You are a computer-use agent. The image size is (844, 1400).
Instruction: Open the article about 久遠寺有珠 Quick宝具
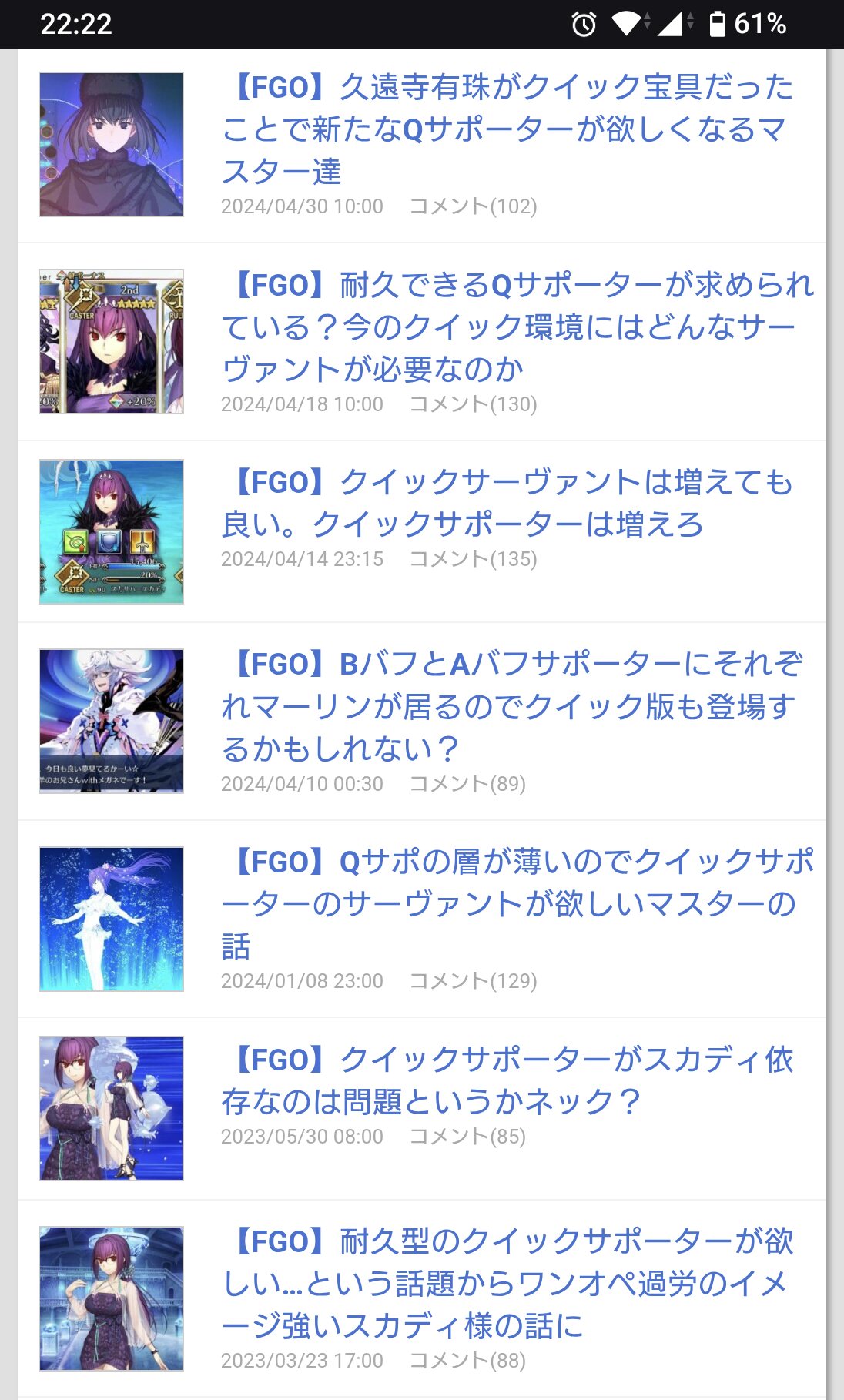[x=507, y=129]
